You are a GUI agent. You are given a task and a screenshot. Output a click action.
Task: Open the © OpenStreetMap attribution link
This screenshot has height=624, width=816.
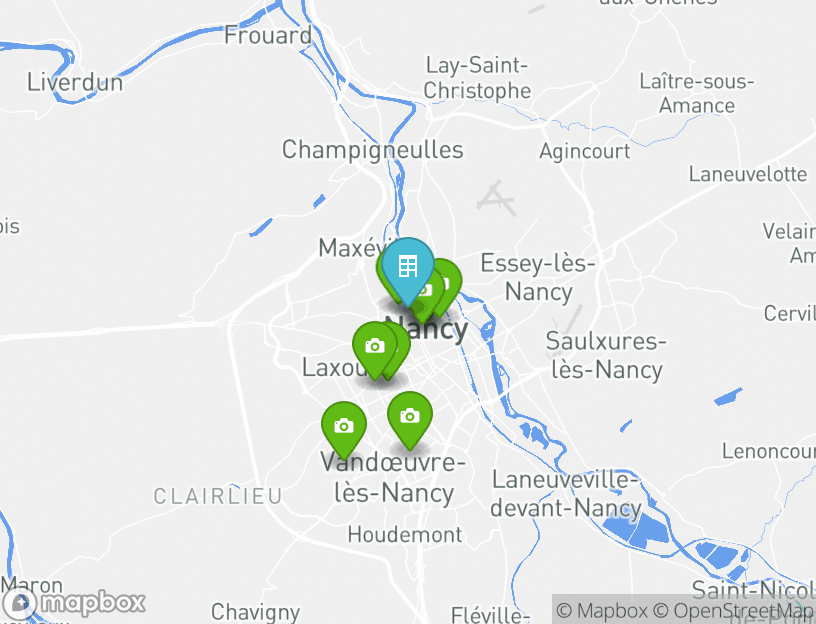tap(735, 610)
